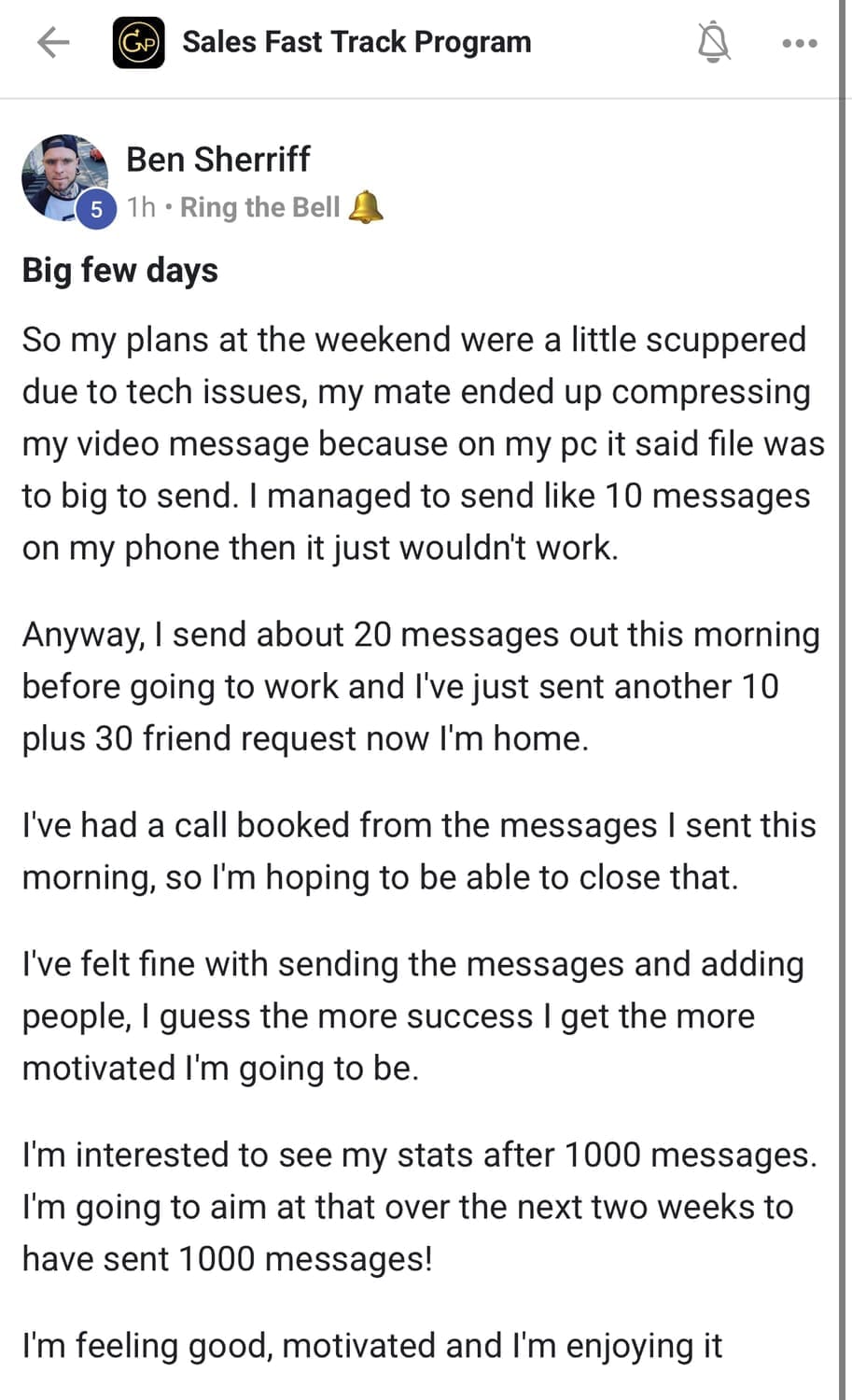Open Ben Sherriff's profile picture
Image resolution: width=852 pixels, height=1400 pixels.
65,178
